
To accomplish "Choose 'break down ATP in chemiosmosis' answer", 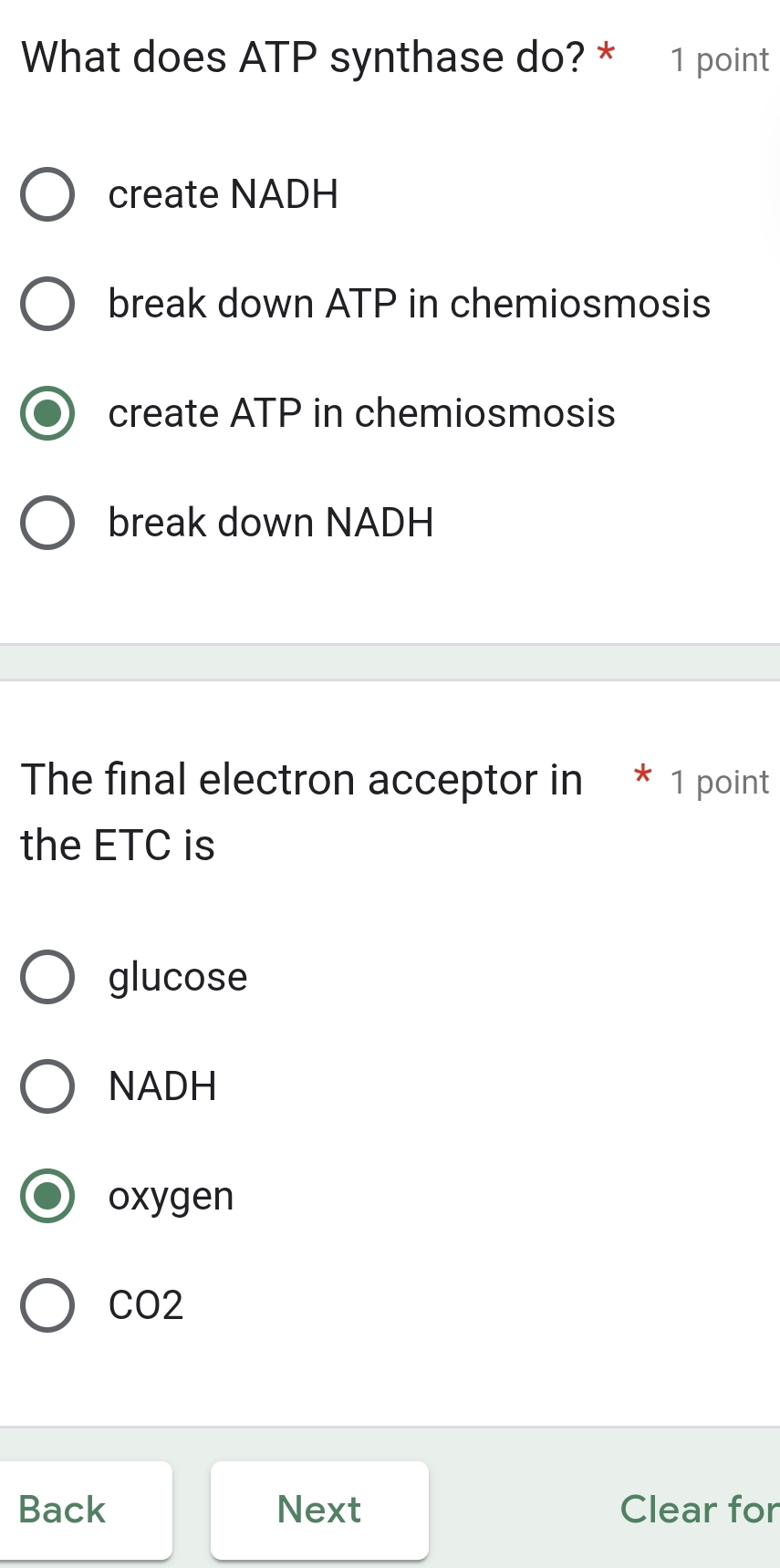I will pyautogui.click(x=47, y=304).
